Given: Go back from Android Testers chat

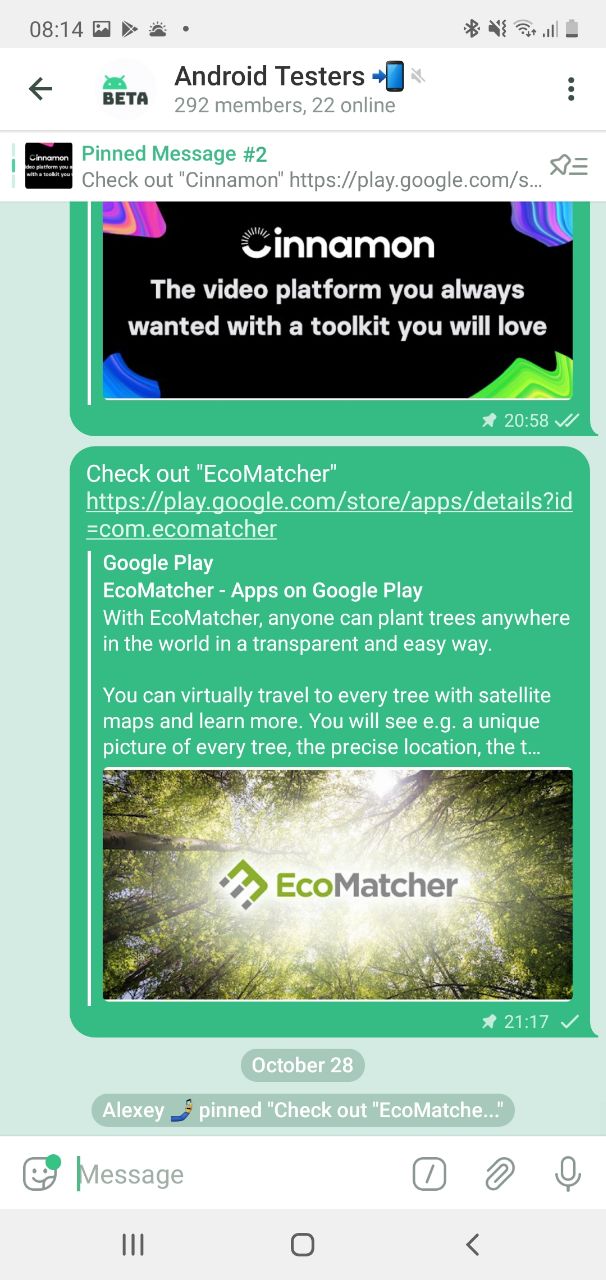Looking at the screenshot, I should [x=40, y=89].
